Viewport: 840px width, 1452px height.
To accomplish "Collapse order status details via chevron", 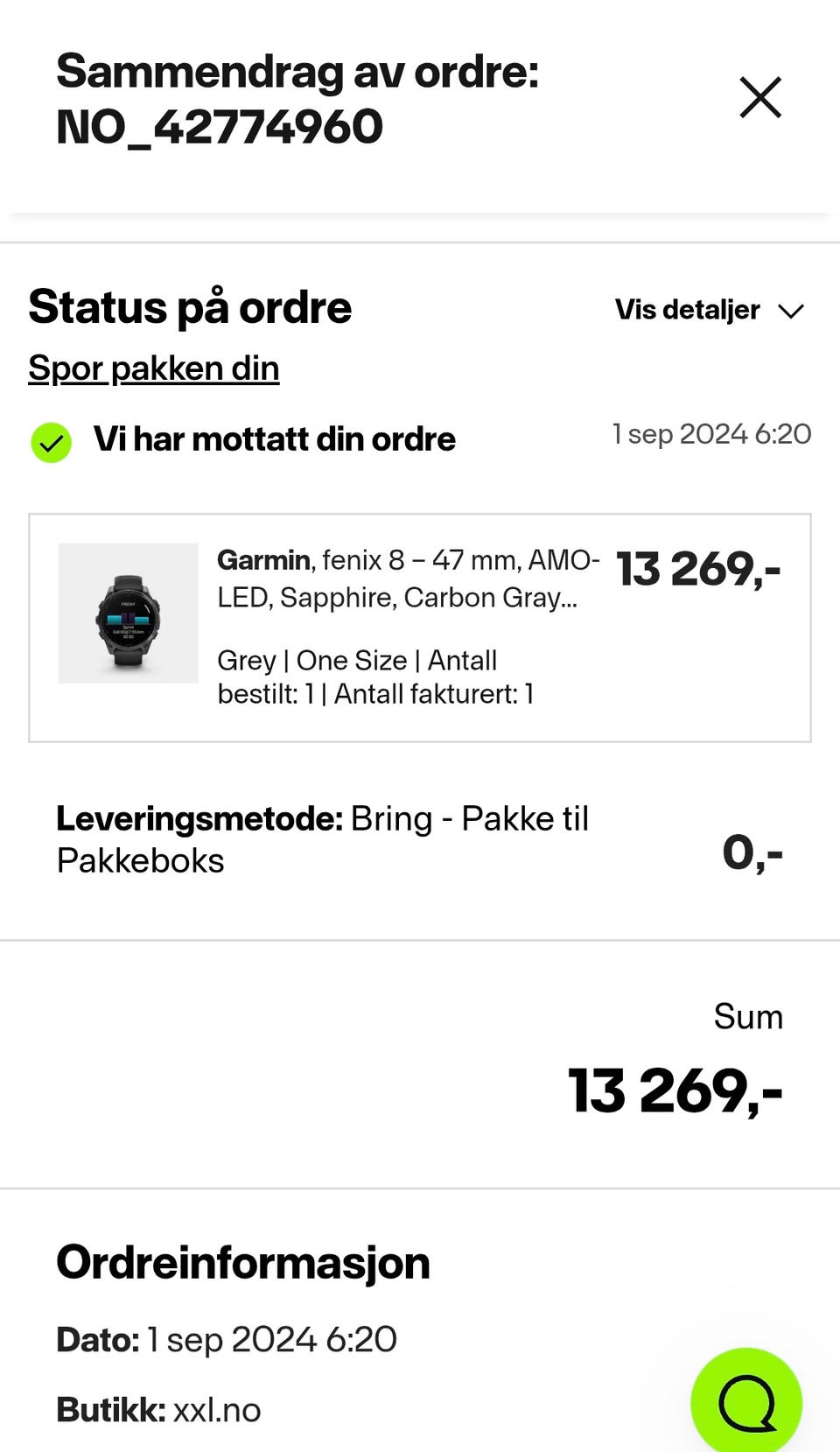I will (790, 312).
